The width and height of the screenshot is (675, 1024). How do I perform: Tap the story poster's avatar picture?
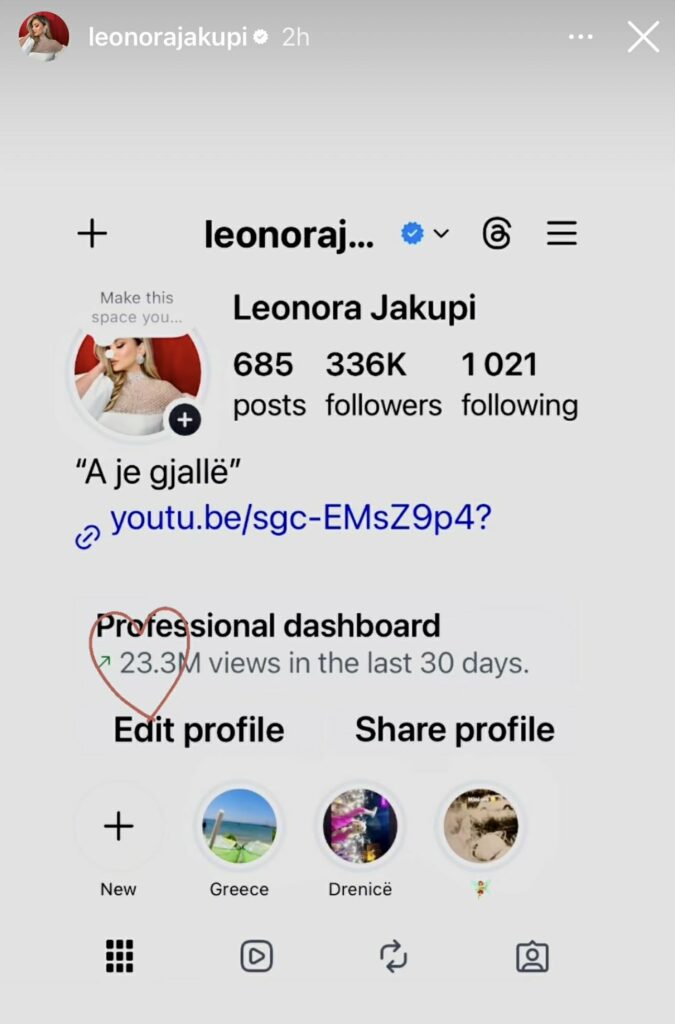point(44,37)
